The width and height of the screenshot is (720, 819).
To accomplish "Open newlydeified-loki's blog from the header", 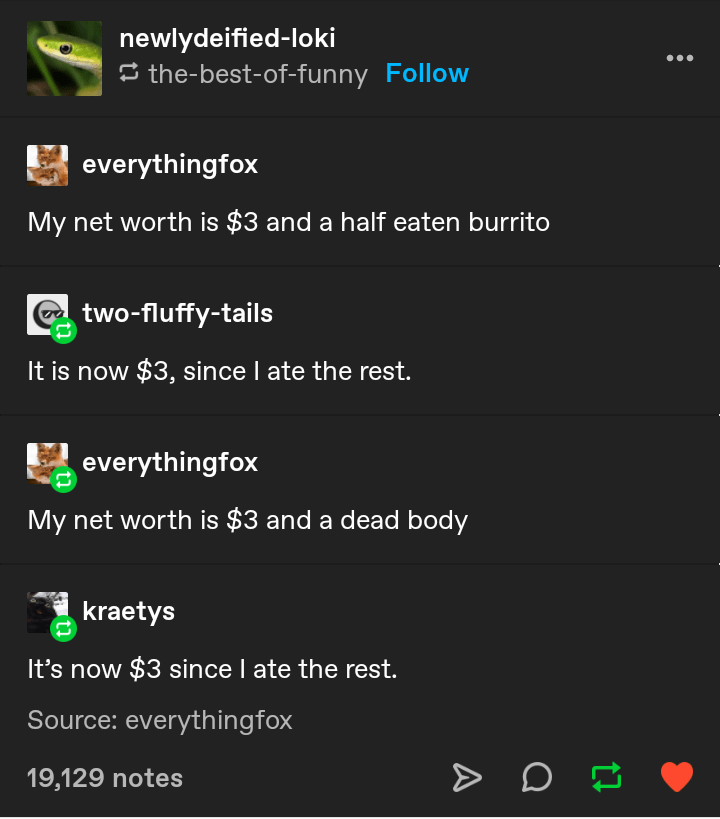I will [x=228, y=40].
